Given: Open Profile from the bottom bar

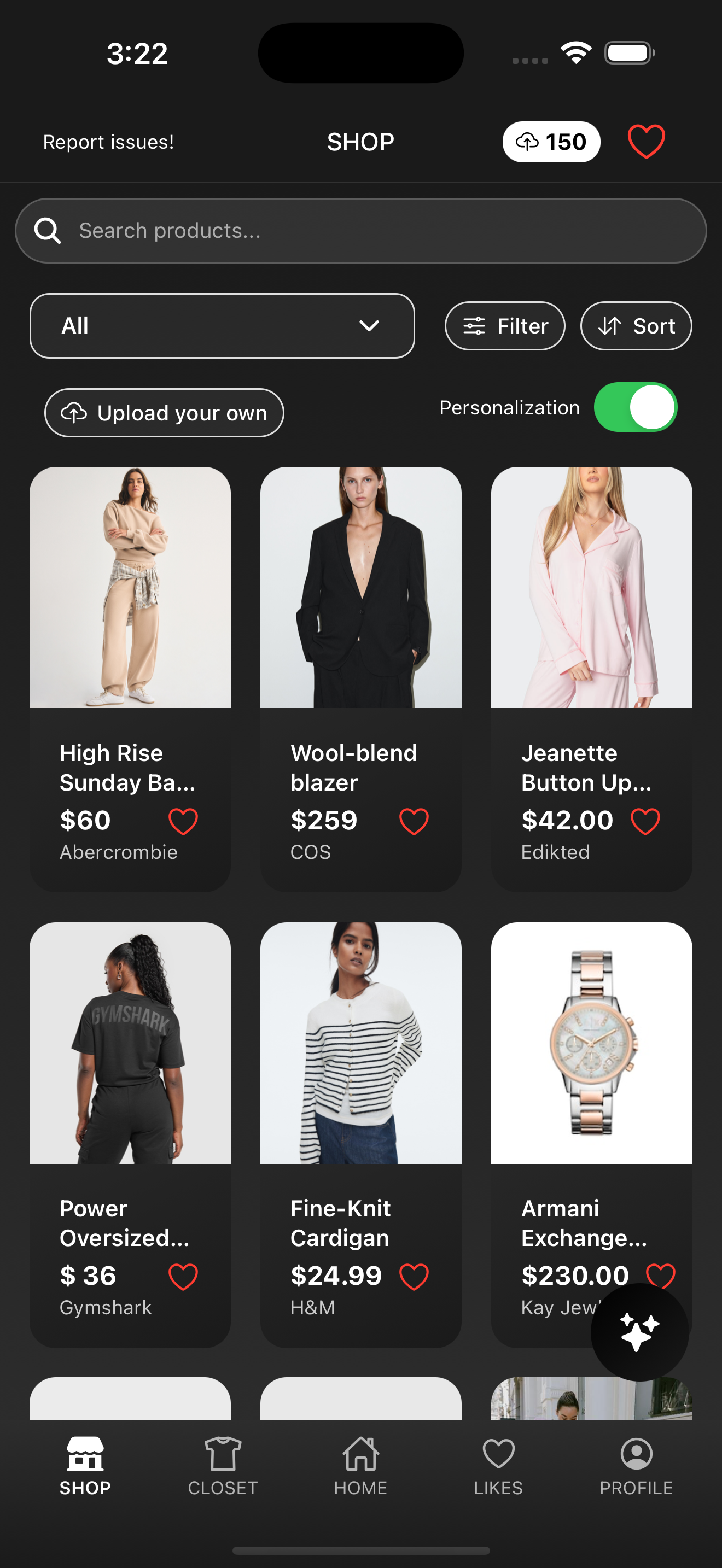Looking at the screenshot, I should (x=635, y=1473).
